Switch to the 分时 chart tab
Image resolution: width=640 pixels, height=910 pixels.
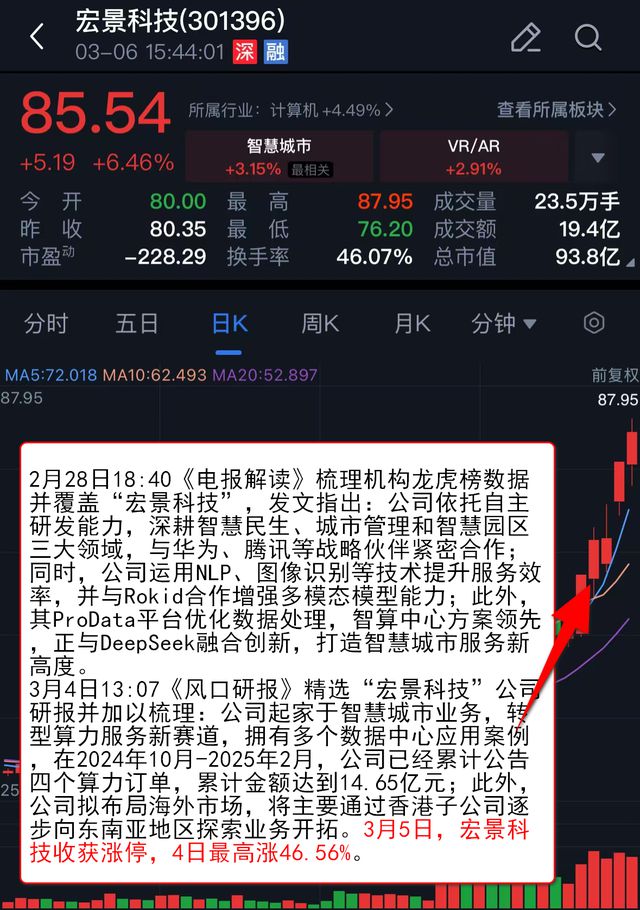pos(47,323)
